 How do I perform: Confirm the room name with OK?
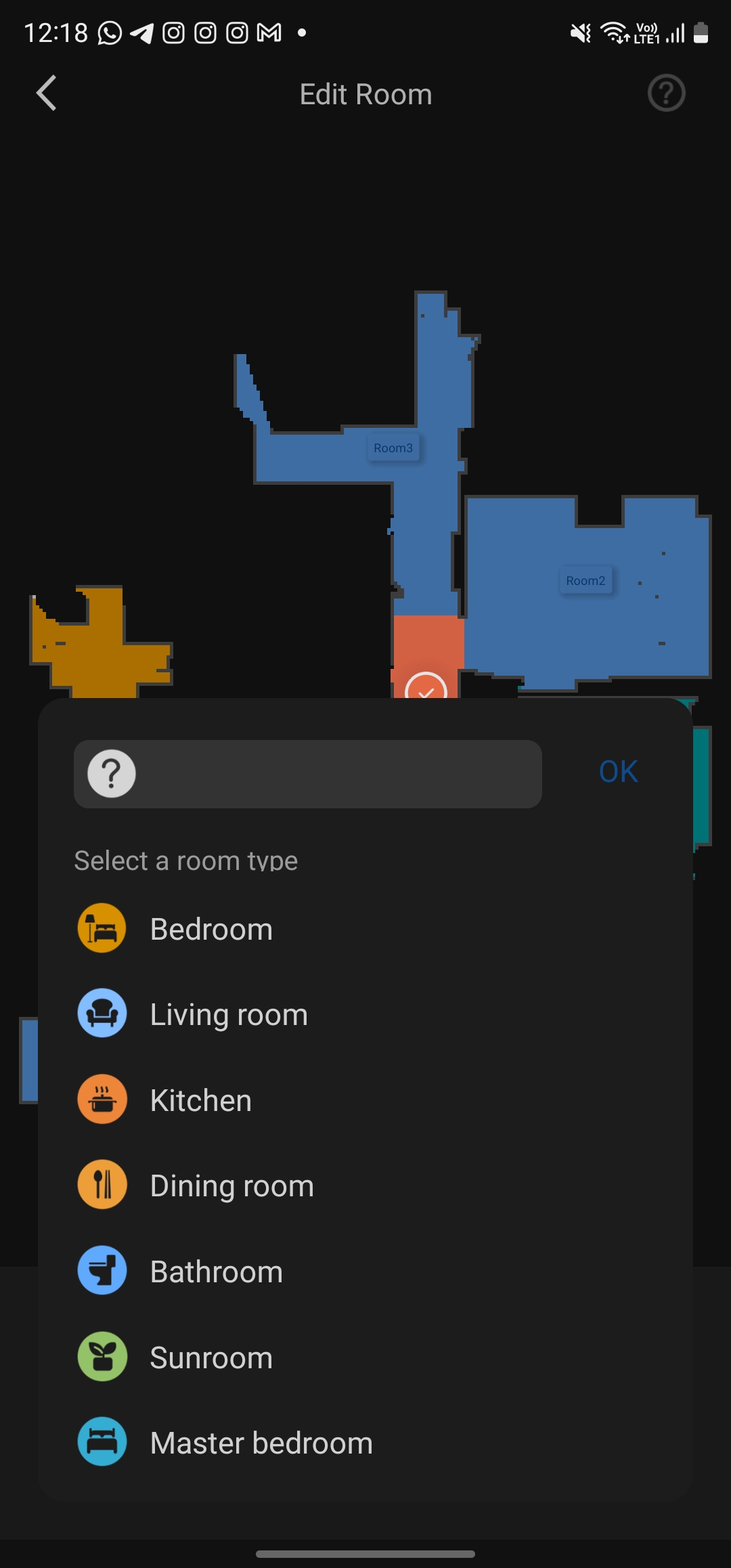[x=618, y=772]
